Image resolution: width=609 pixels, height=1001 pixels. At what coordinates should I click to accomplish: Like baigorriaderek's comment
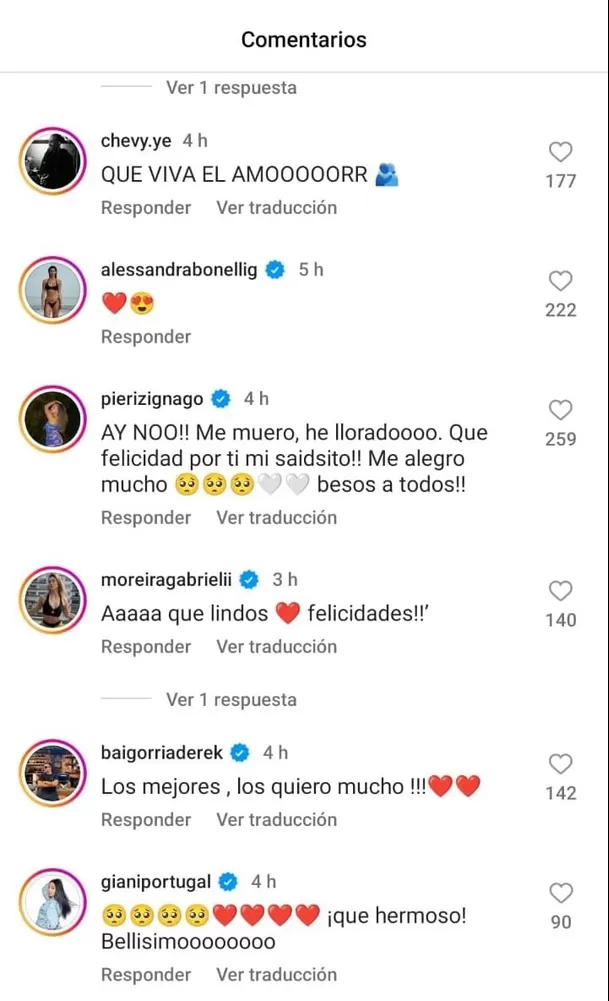pyautogui.click(x=561, y=765)
